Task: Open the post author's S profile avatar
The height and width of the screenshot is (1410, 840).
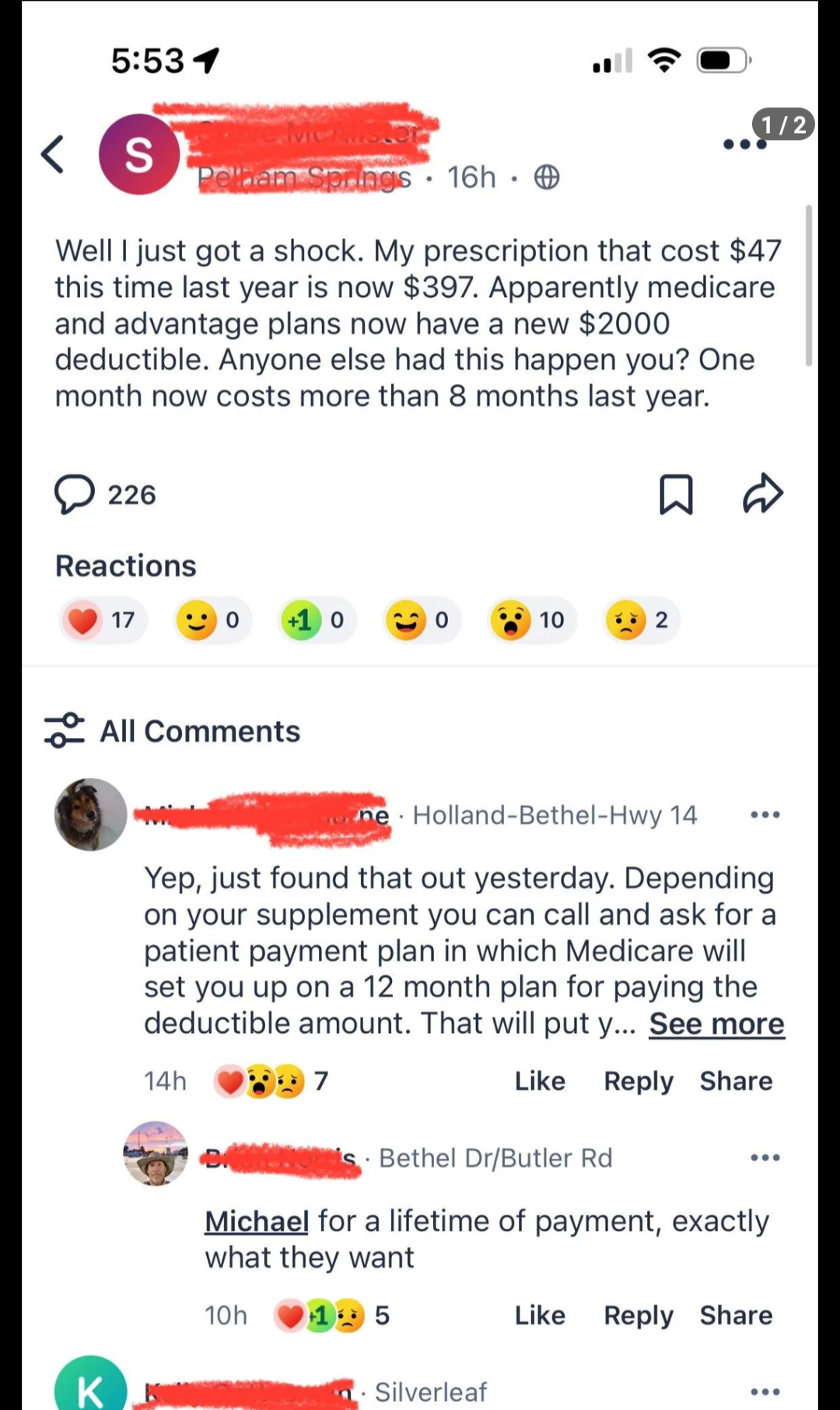Action: 139,154
